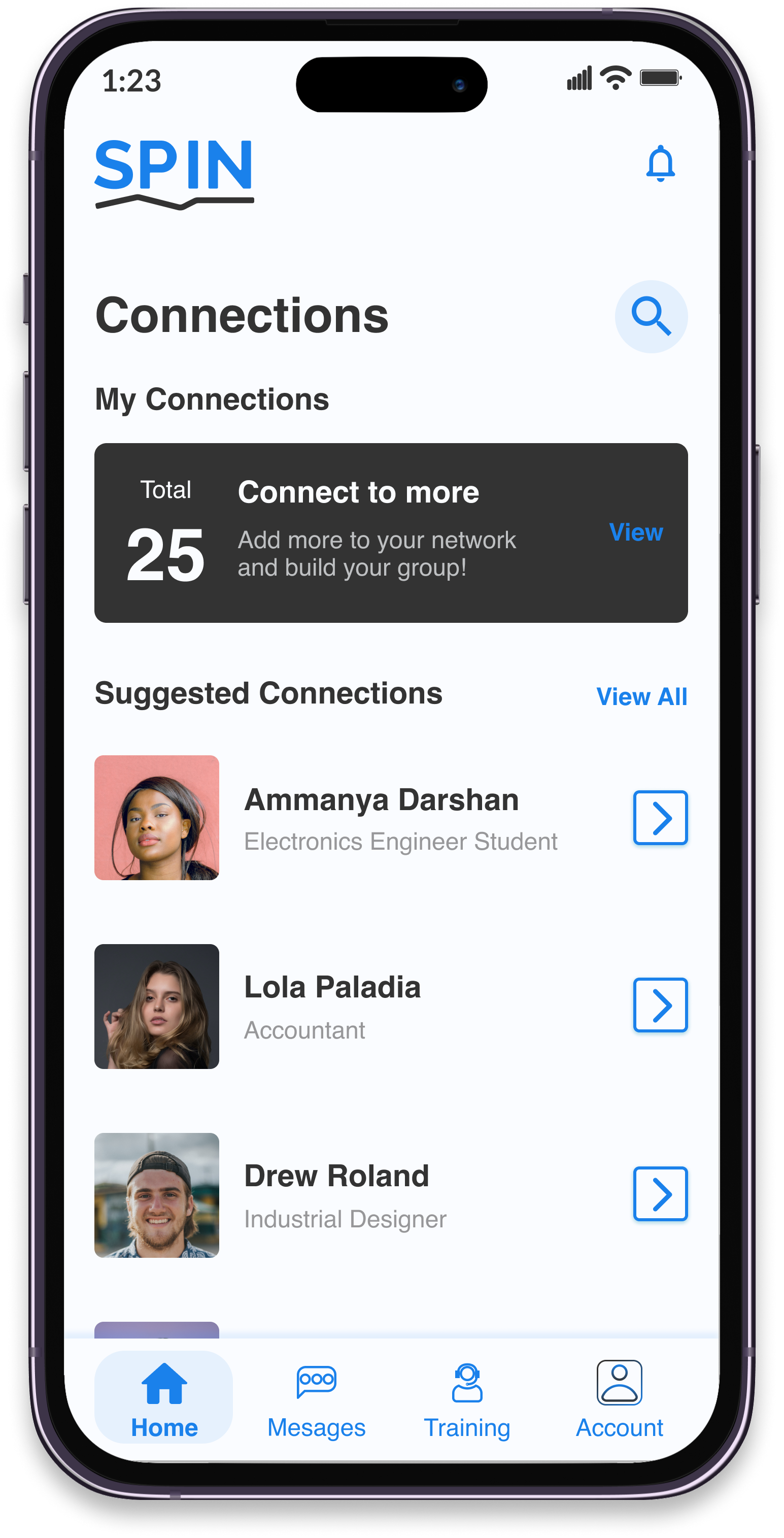Image resolution: width=784 pixels, height=1538 pixels.
Task: Tap View on the Connect to more card
Action: (635, 532)
